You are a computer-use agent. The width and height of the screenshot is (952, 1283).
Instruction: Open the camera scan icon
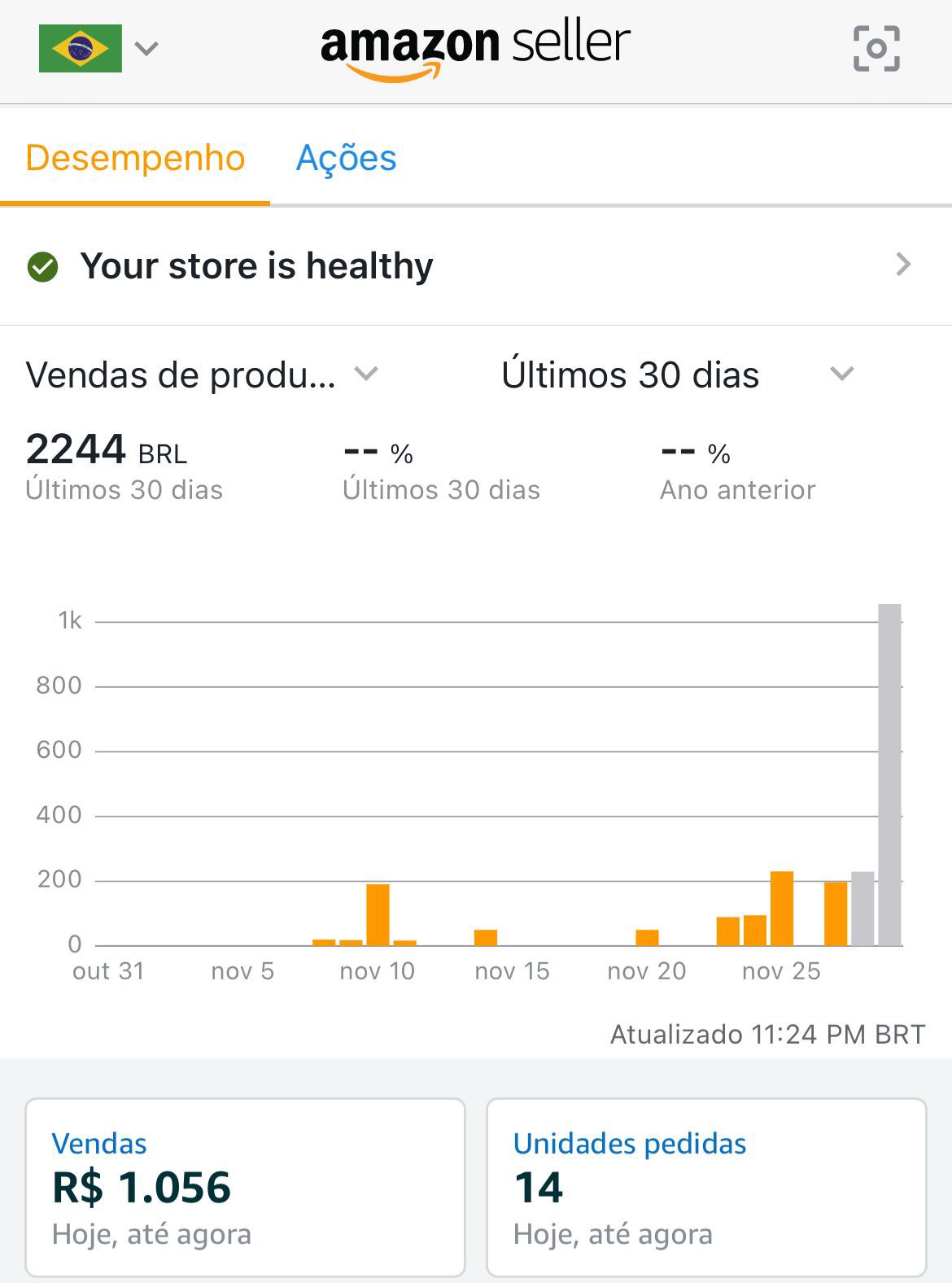[x=876, y=49]
